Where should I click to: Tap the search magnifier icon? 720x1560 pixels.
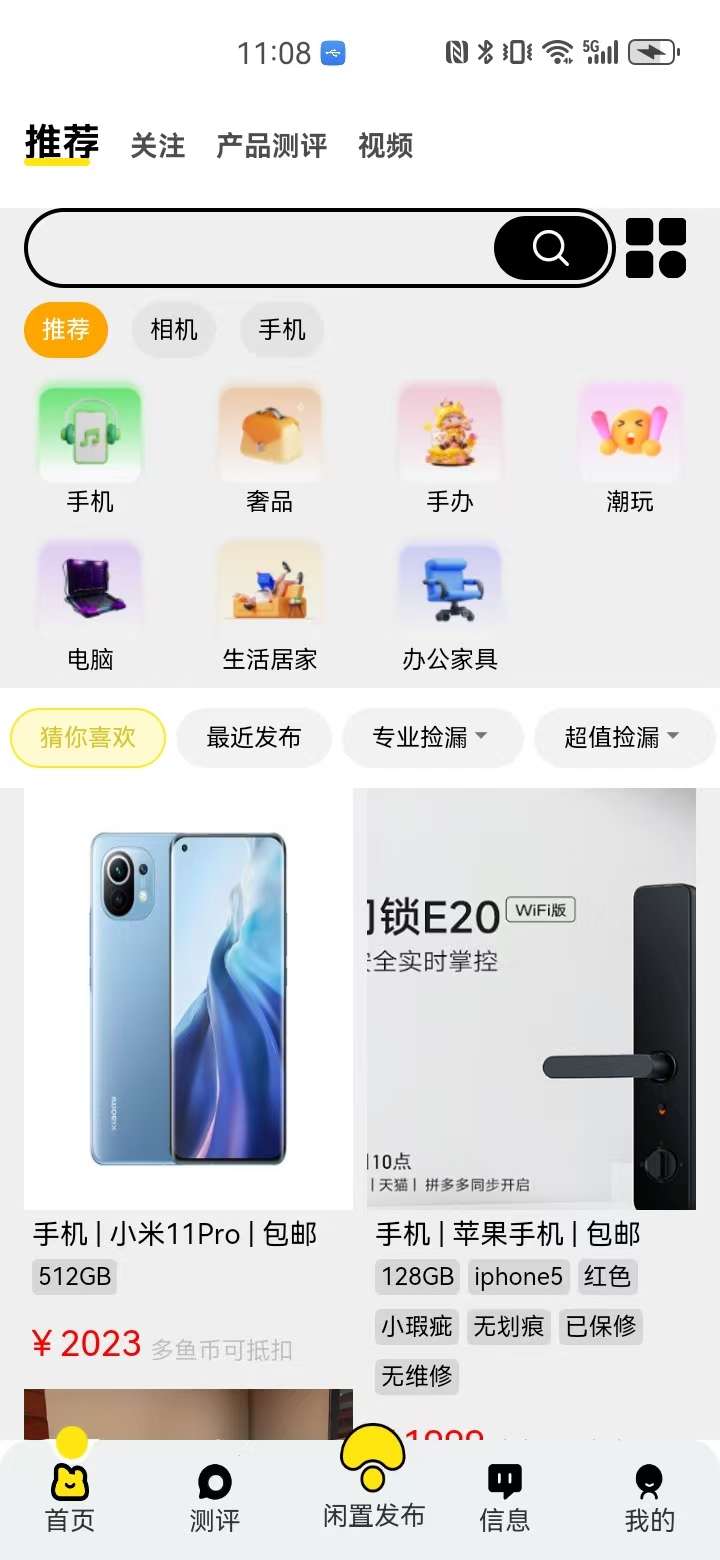click(x=549, y=247)
